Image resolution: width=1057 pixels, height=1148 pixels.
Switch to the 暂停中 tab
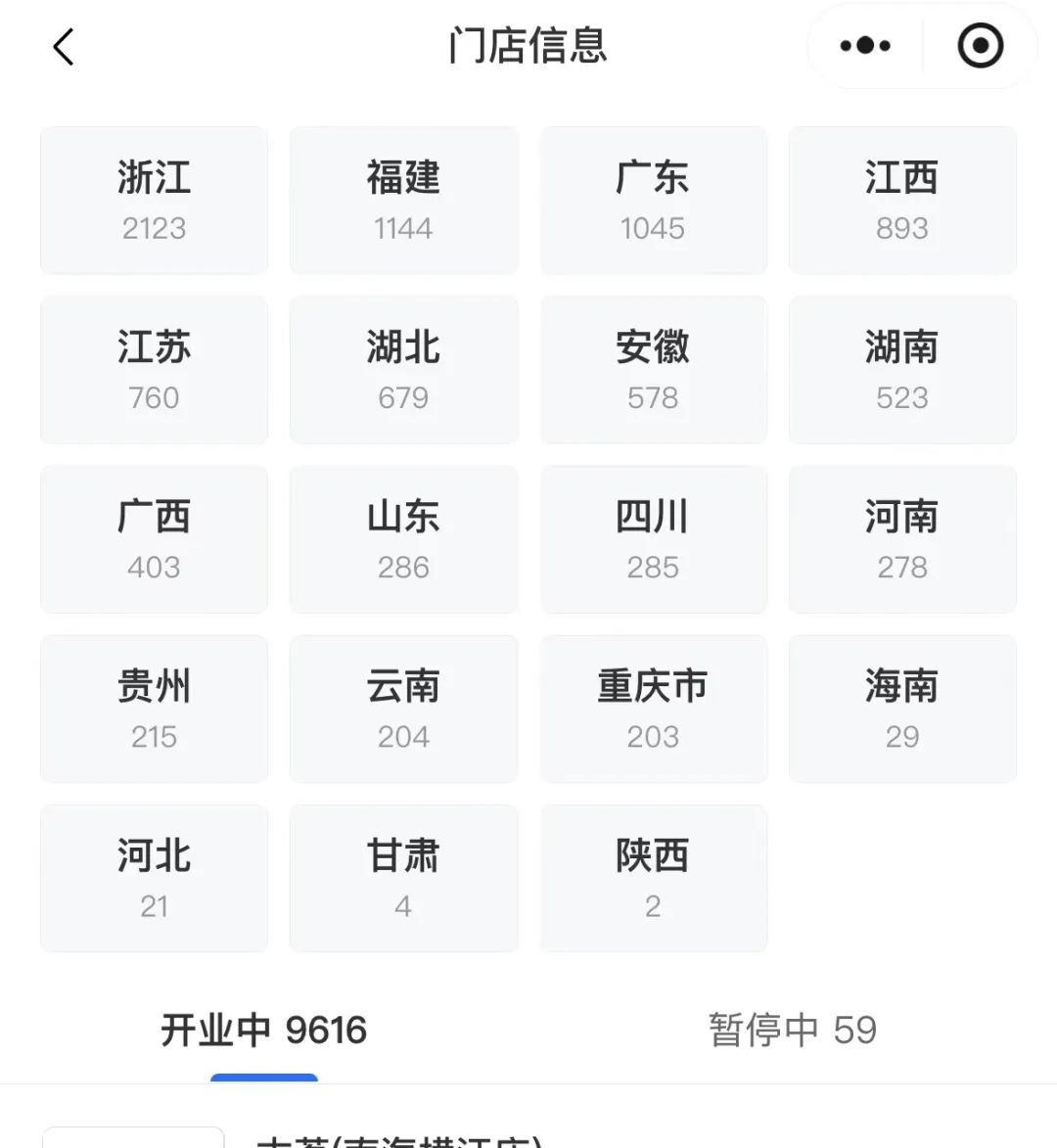pos(792,1031)
